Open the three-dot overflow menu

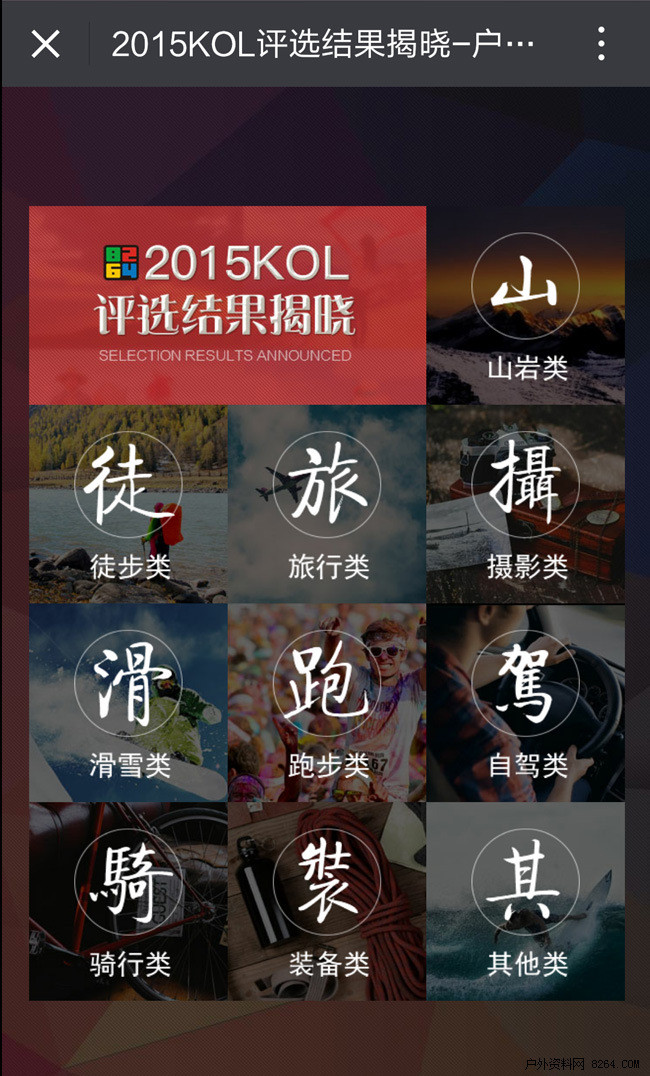pyautogui.click(x=601, y=44)
